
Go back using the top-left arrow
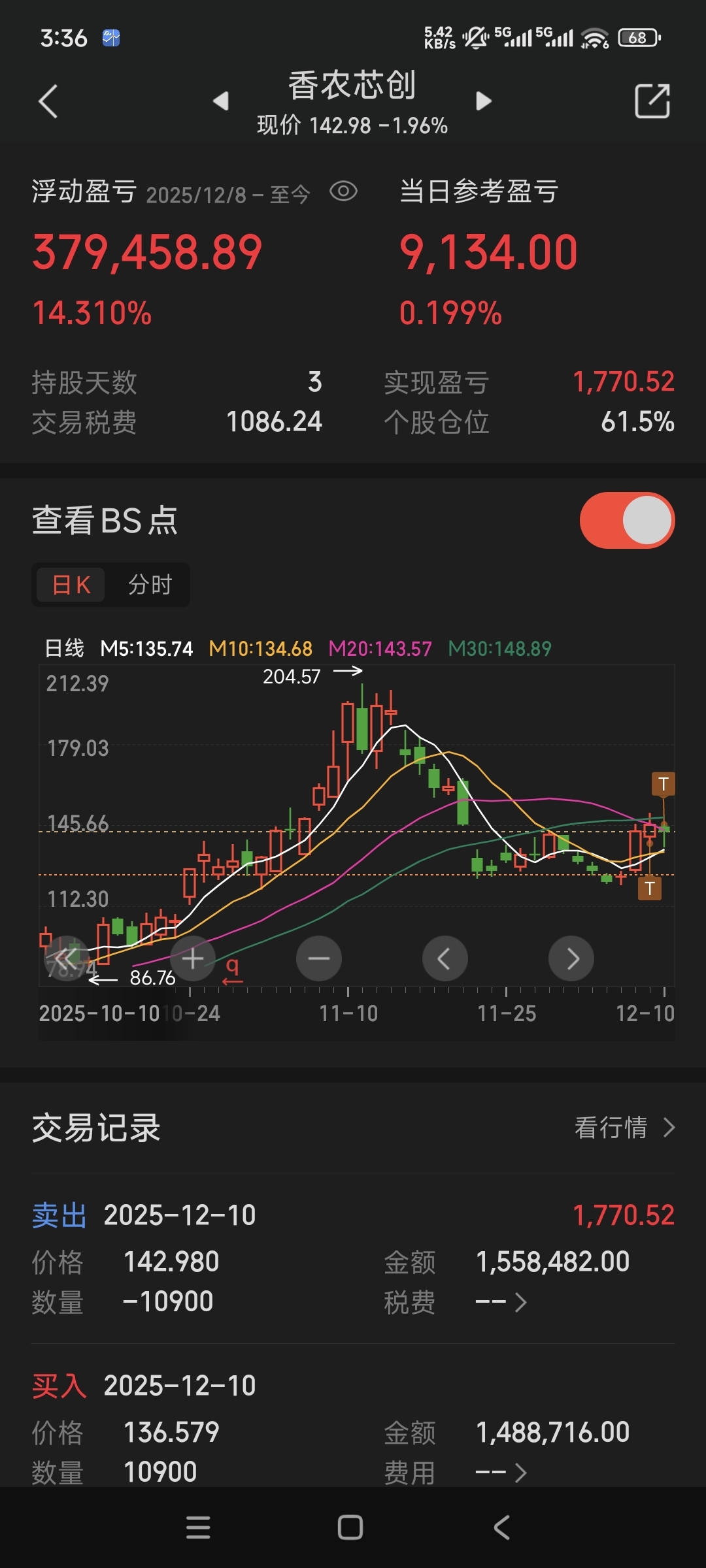(48, 101)
